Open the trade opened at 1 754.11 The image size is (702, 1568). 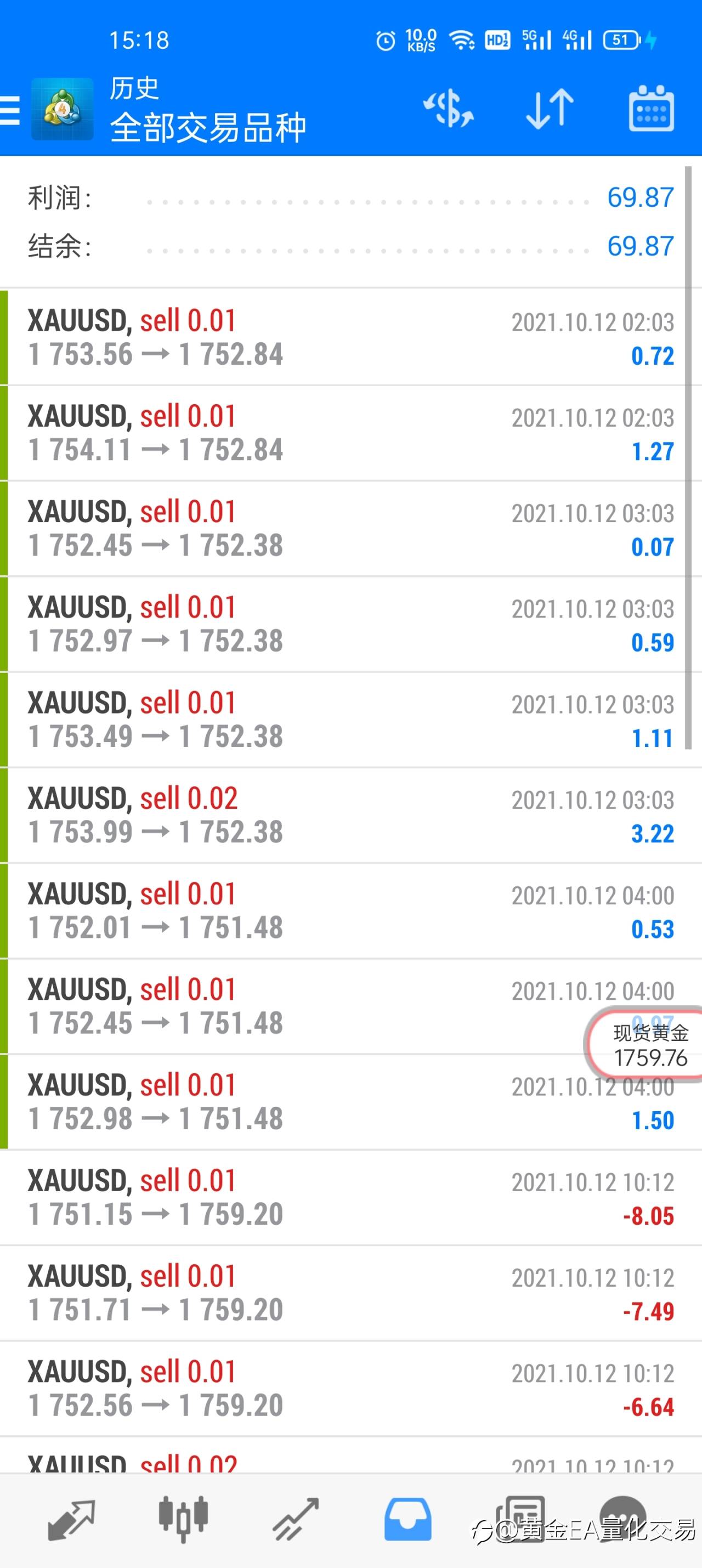[x=350, y=433]
